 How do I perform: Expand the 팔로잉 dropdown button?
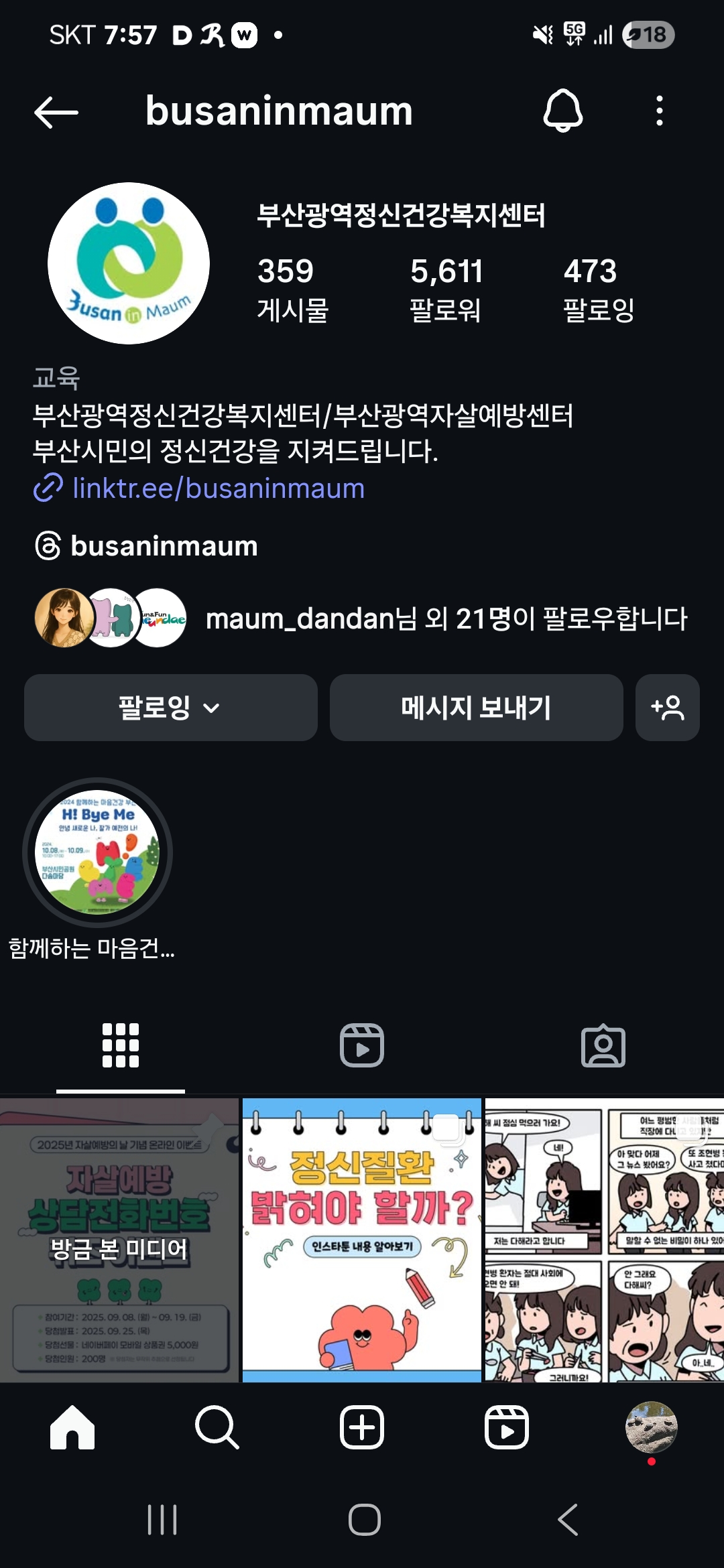pyautogui.click(x=170, y=708)
